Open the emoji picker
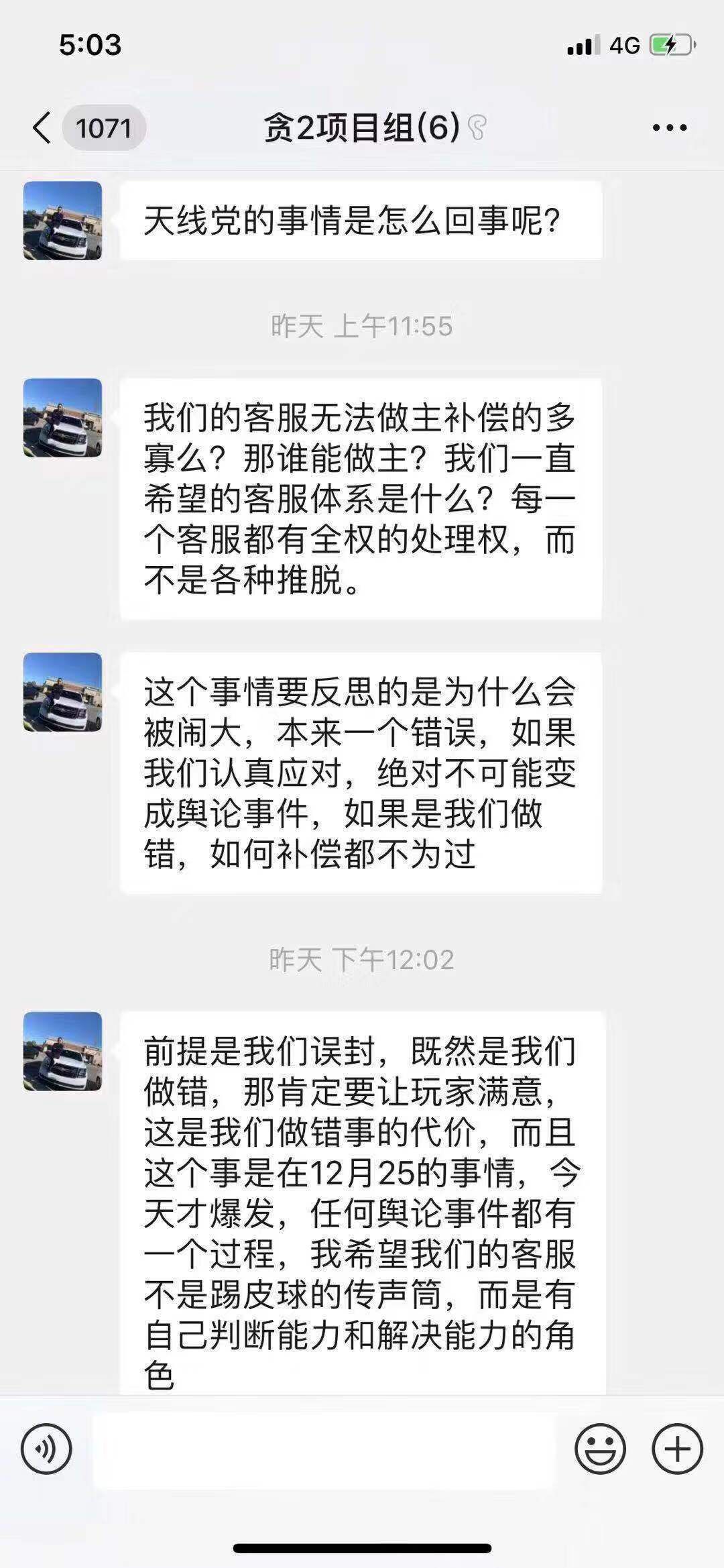This screenshot has width=724, height=1568. pos(600,1449)
